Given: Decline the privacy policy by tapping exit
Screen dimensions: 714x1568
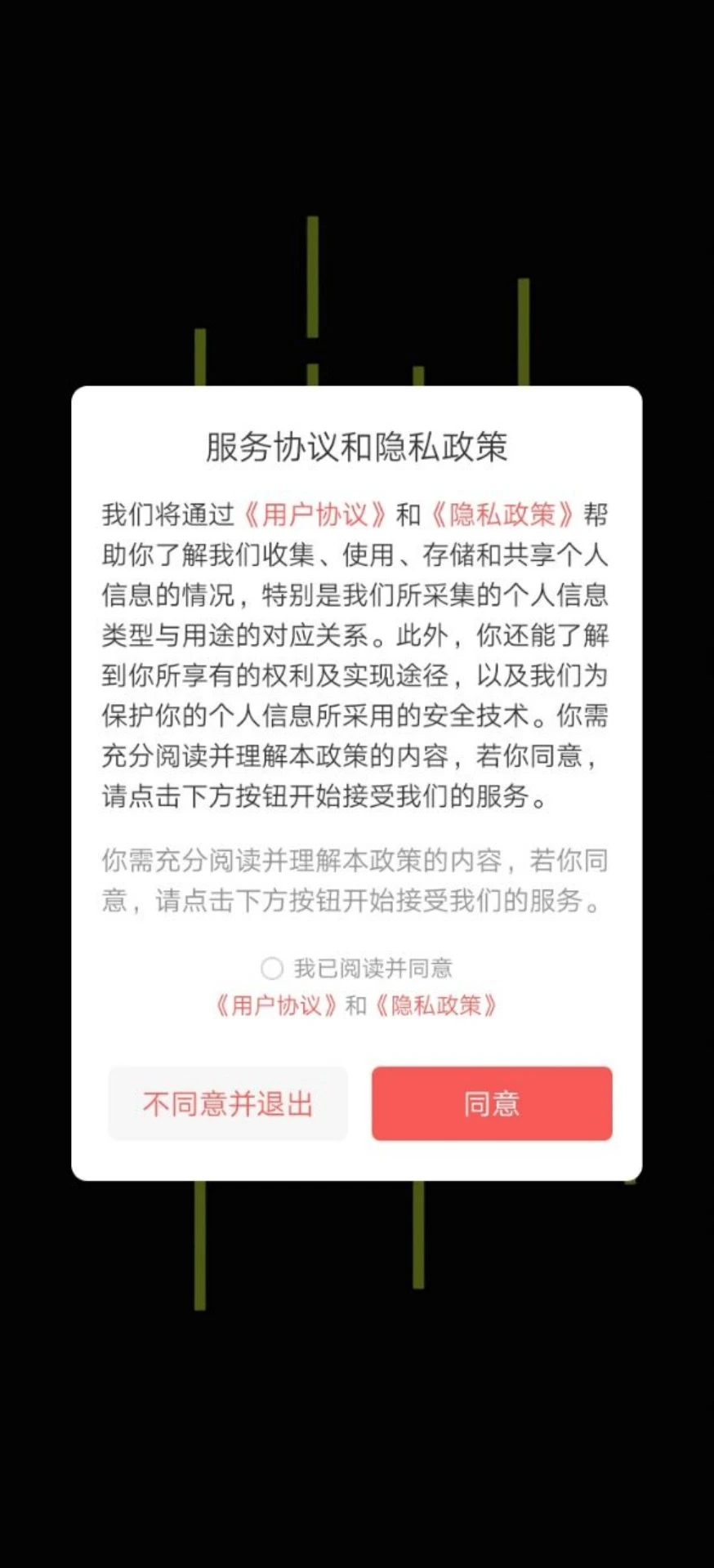Looking at the screenshot, I should pos(227,1104).
